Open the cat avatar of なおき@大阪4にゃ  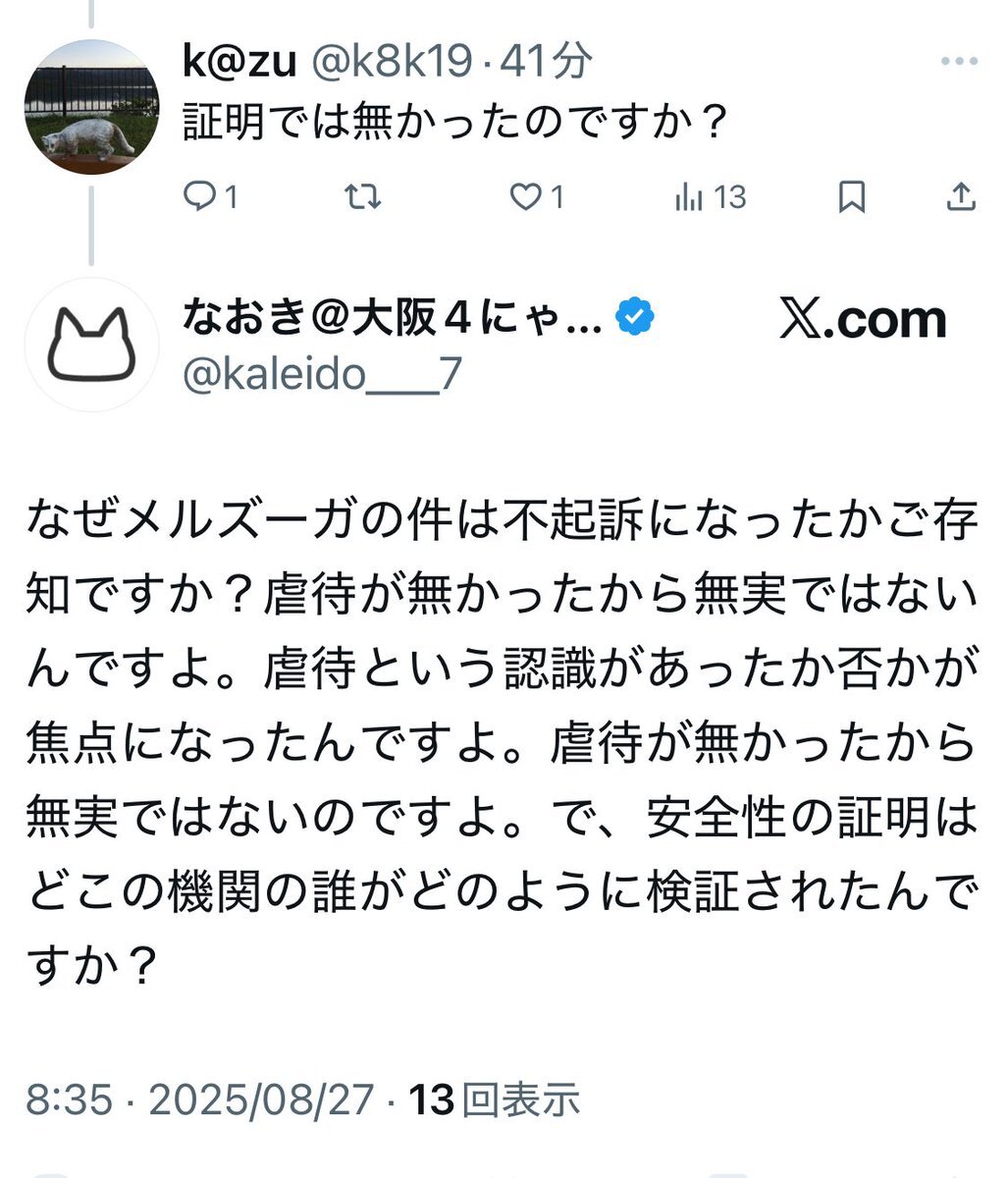point(91,344)
